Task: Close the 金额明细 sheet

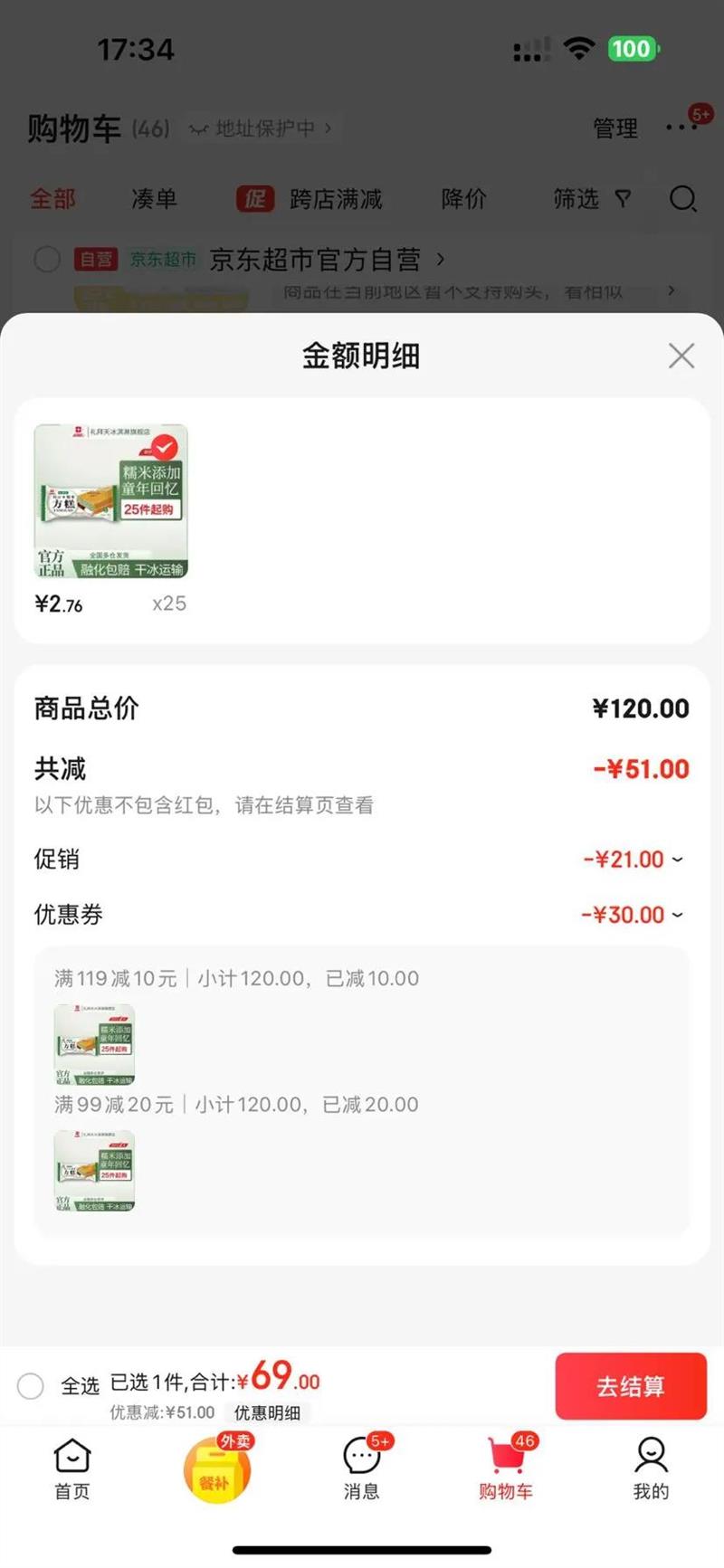Action: click(x=681, y=356)
